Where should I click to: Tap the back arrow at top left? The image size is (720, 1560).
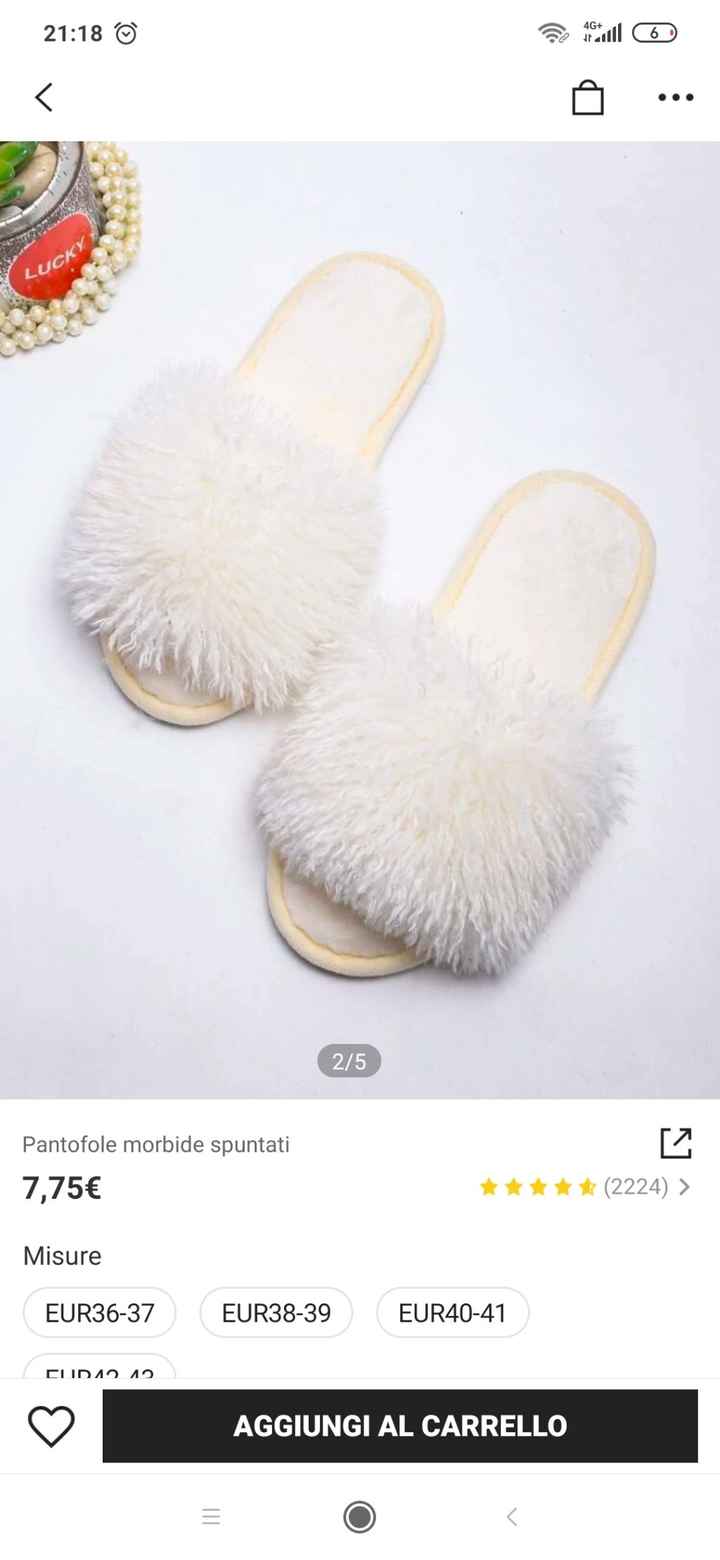pos(42,97)
